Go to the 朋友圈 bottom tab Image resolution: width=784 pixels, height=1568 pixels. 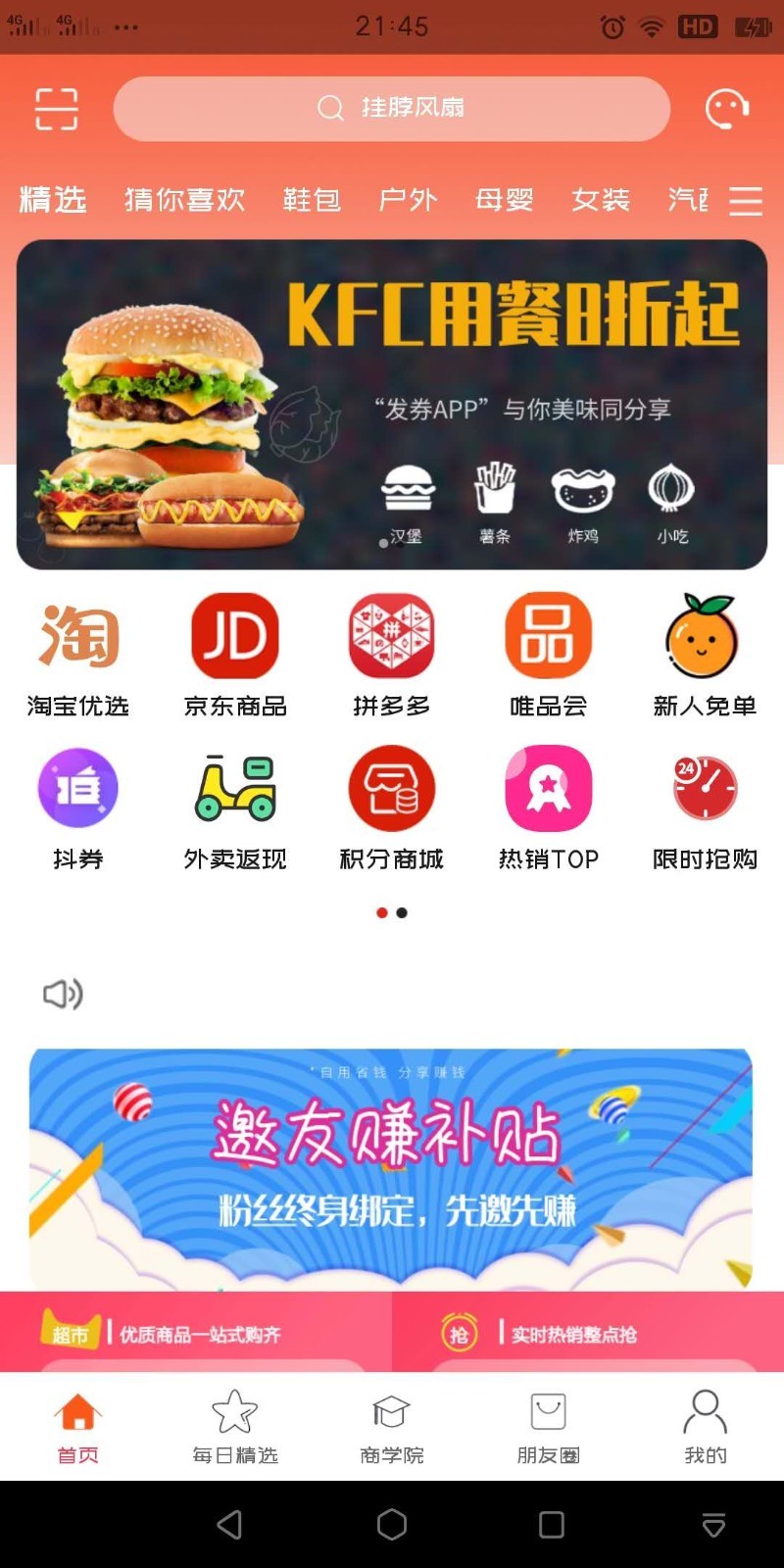click(549, 1427)
